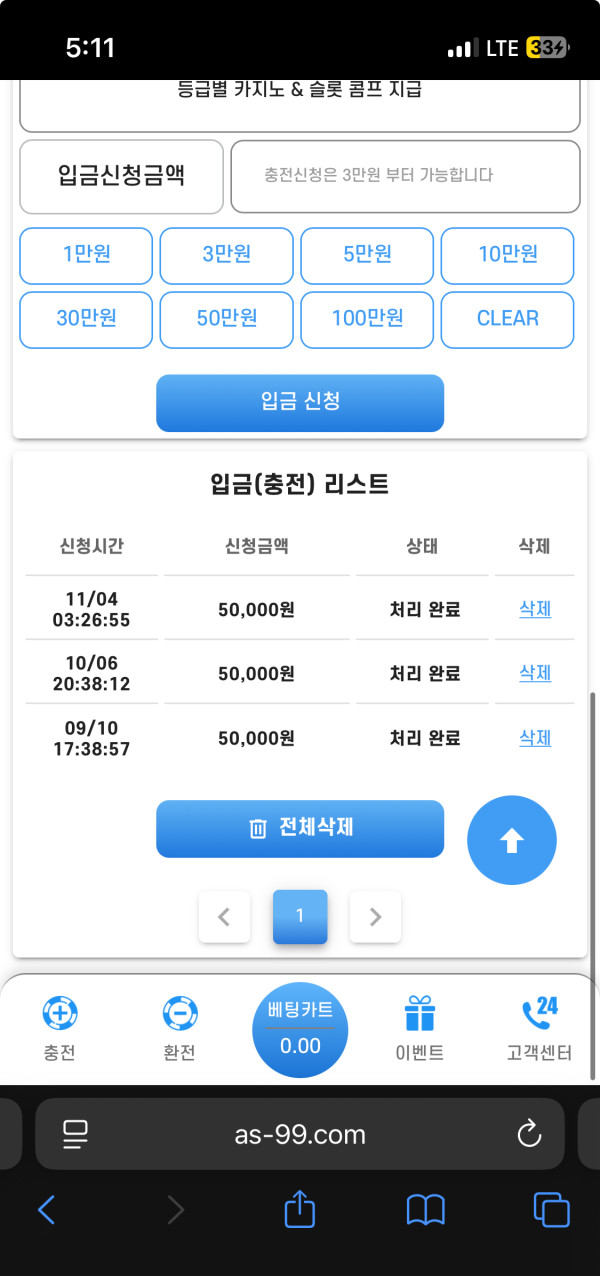Go to the next page arrow
The width and height of the screenshot is (600, 1276).
click(375, 916)
